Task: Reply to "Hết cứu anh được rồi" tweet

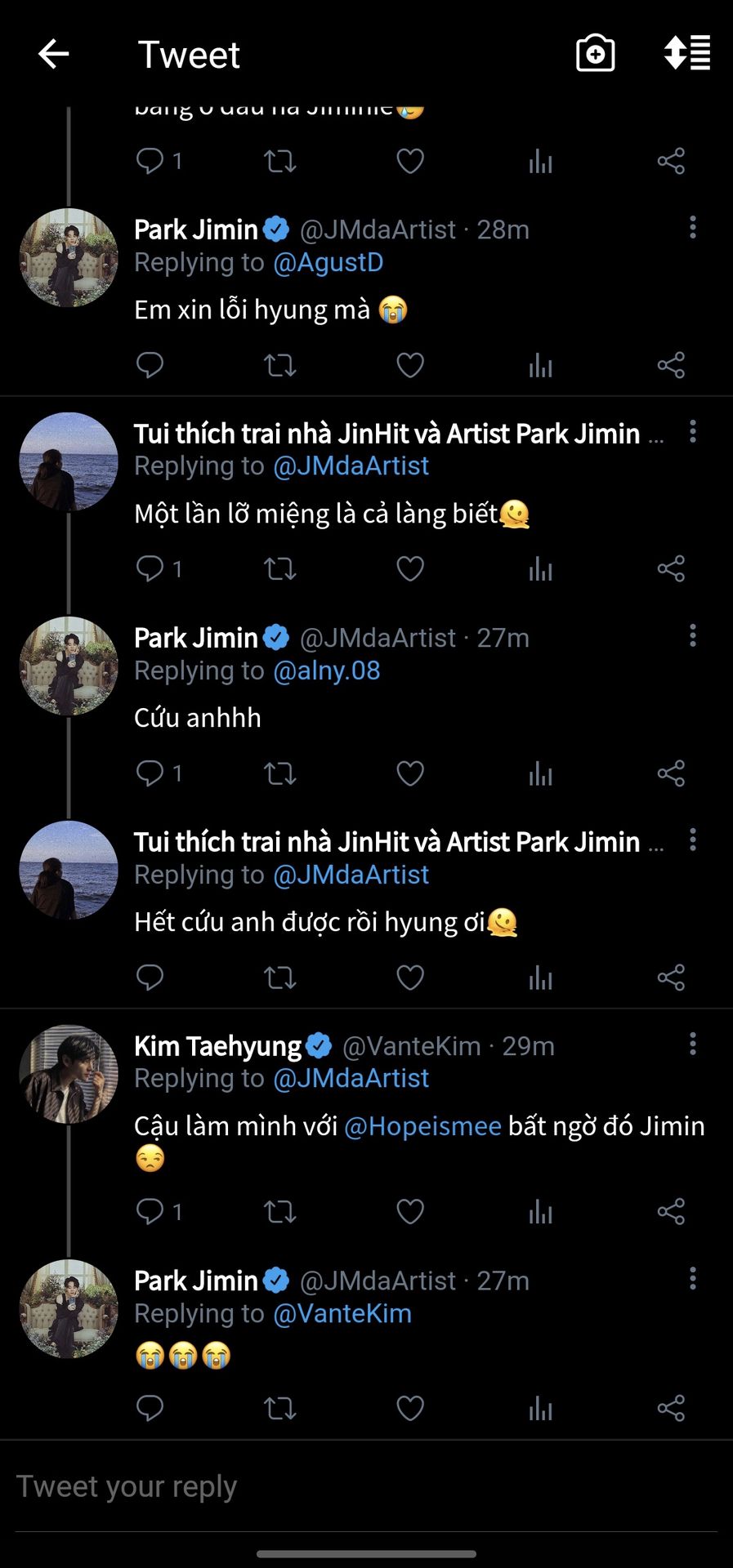Action: (150, 978)
